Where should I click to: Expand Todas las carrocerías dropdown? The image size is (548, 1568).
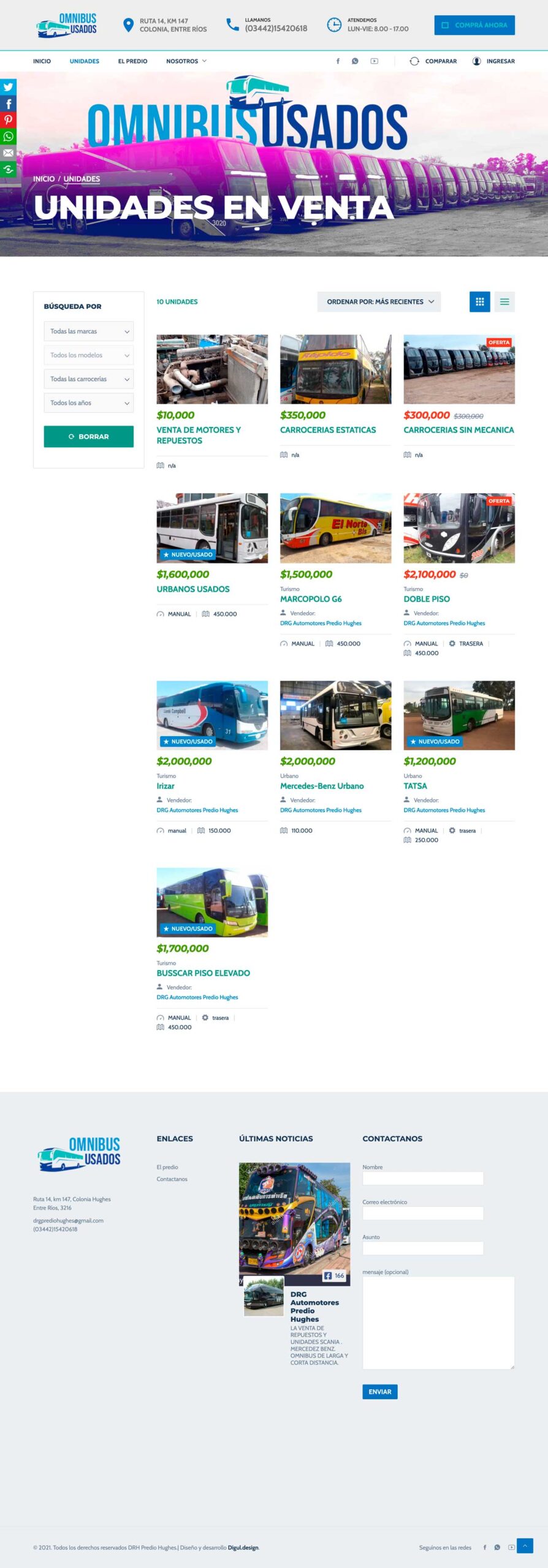[88, 379]
